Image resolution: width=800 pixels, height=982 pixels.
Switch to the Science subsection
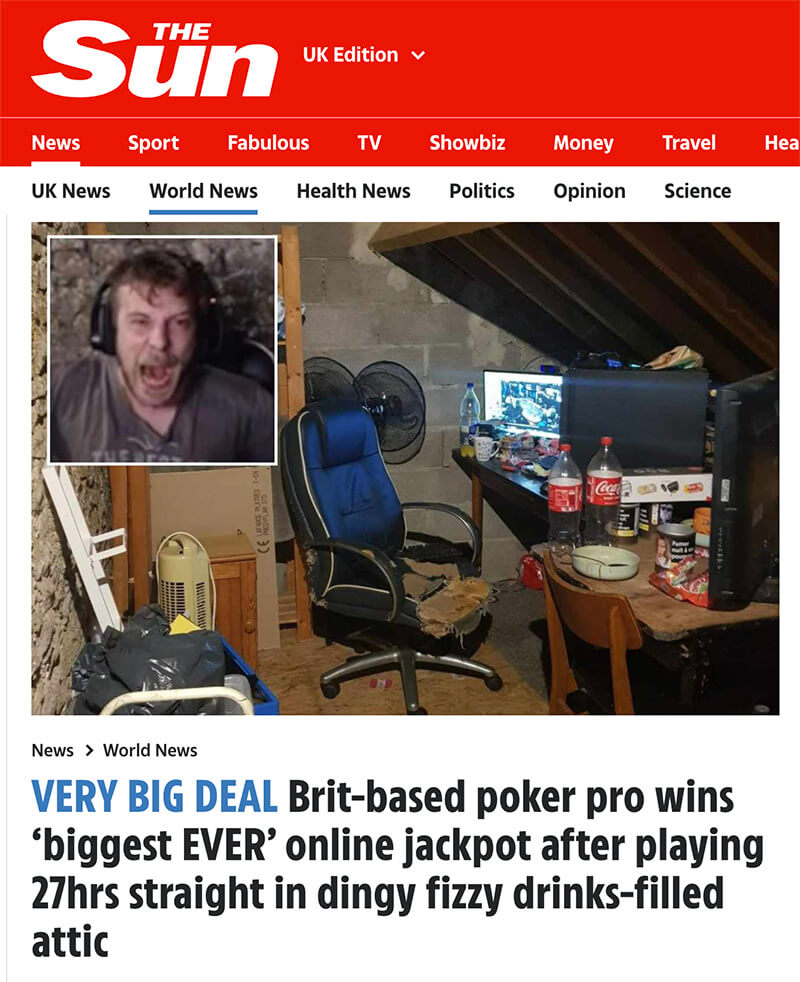pyautogui.click(x=697, y=191)
